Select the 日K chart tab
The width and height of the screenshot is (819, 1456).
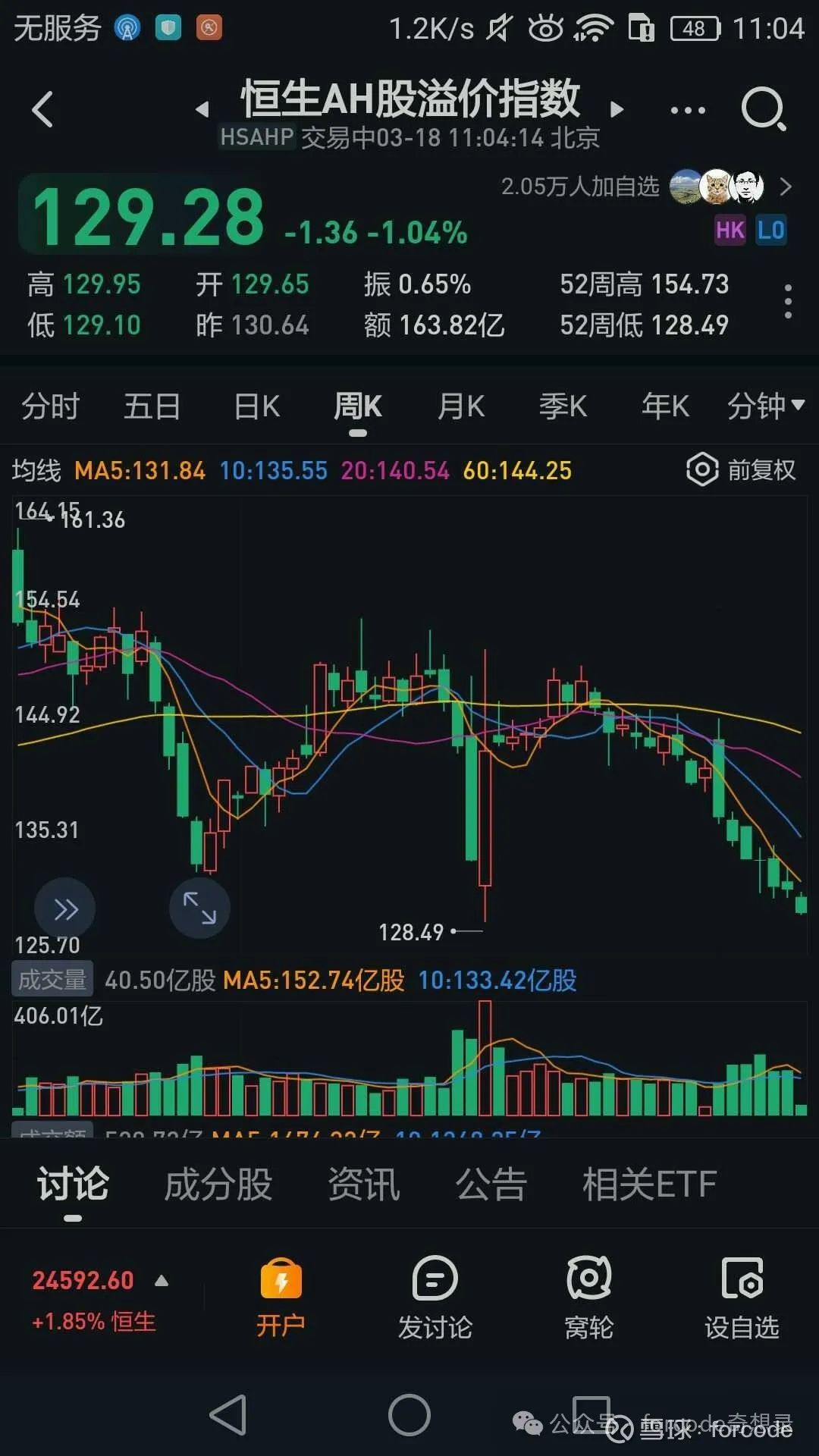(256, 406)
